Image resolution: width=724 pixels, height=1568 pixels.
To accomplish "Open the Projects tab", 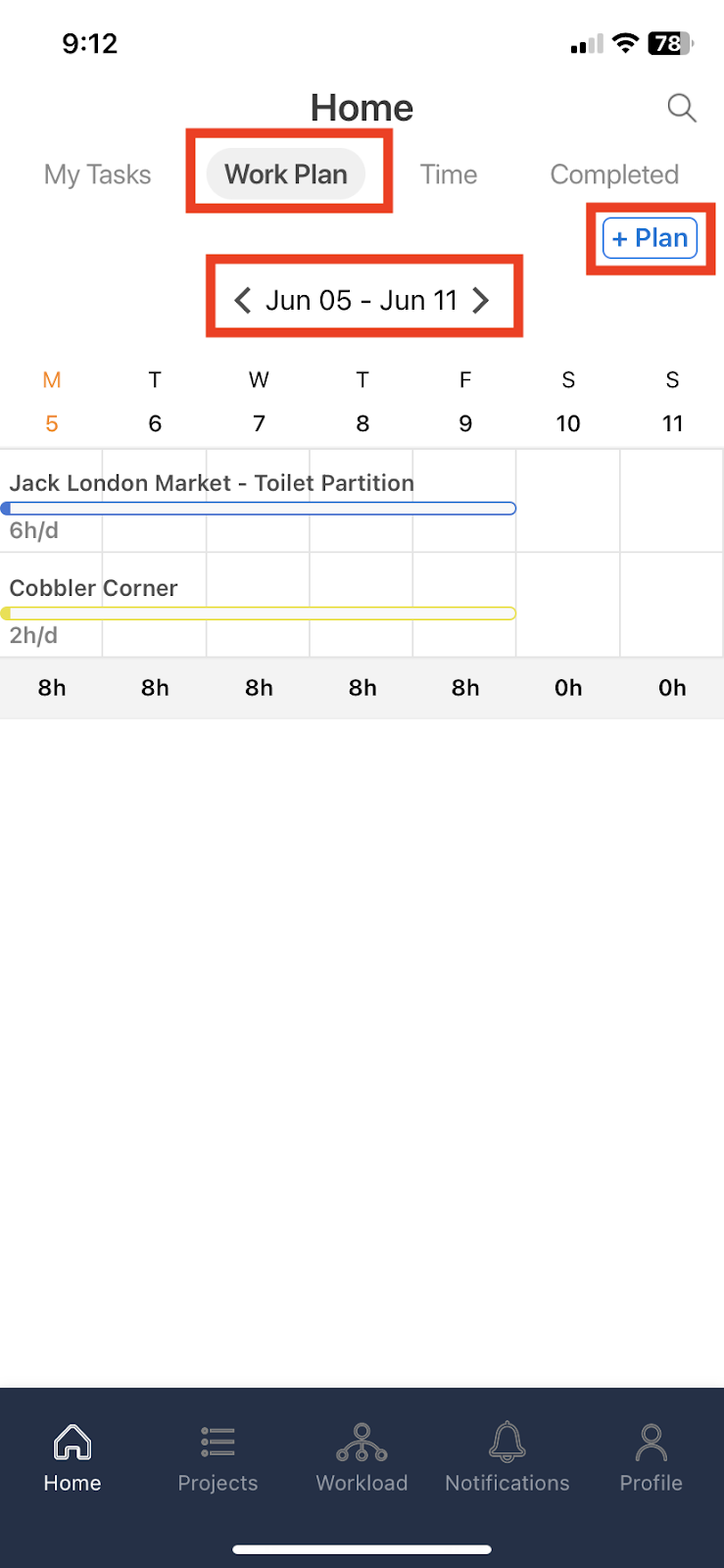I will 217,1458.
